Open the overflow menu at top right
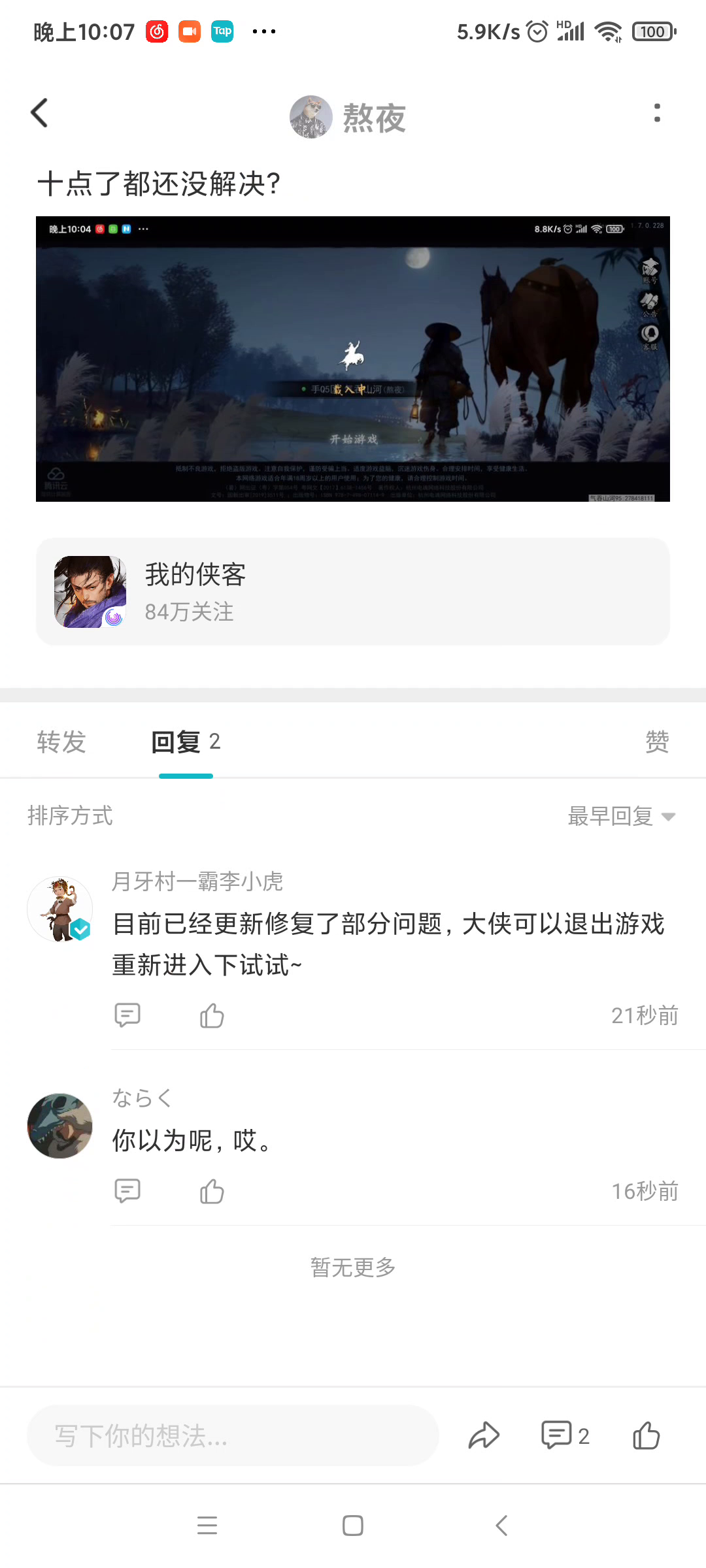 point(656,113)
